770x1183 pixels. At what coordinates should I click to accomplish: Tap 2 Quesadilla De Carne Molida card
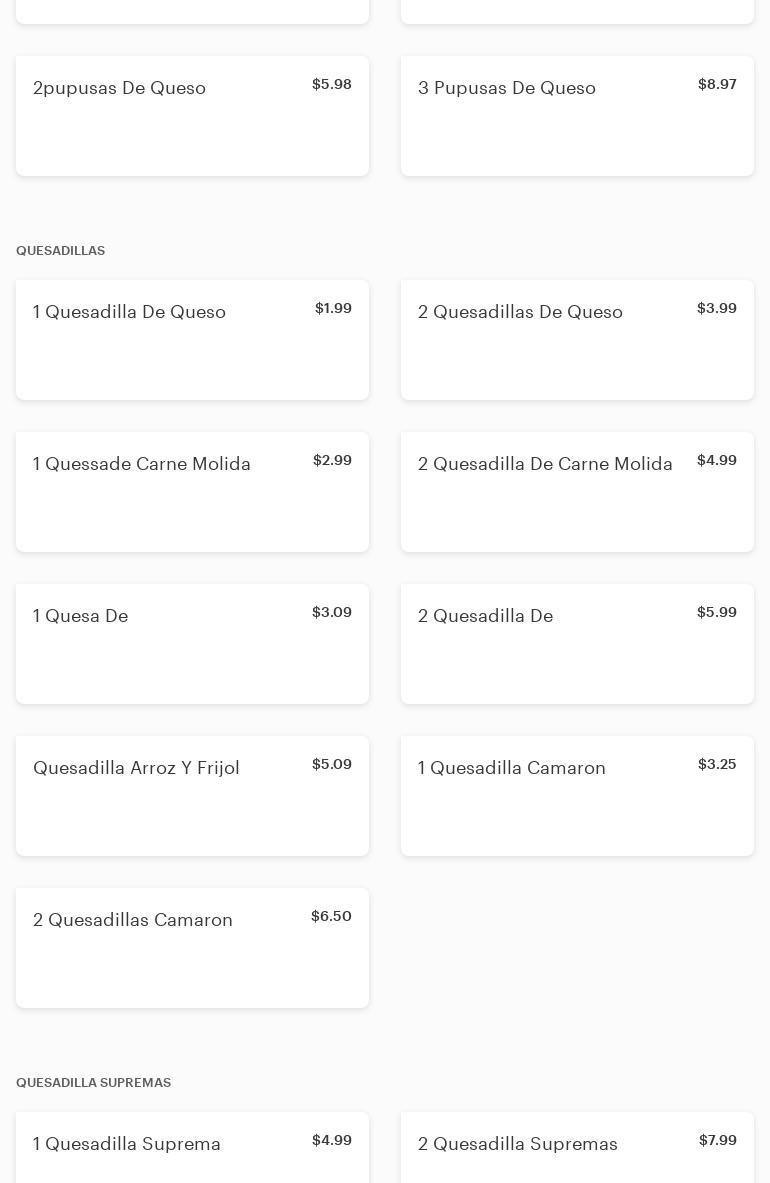coord(577,492)
